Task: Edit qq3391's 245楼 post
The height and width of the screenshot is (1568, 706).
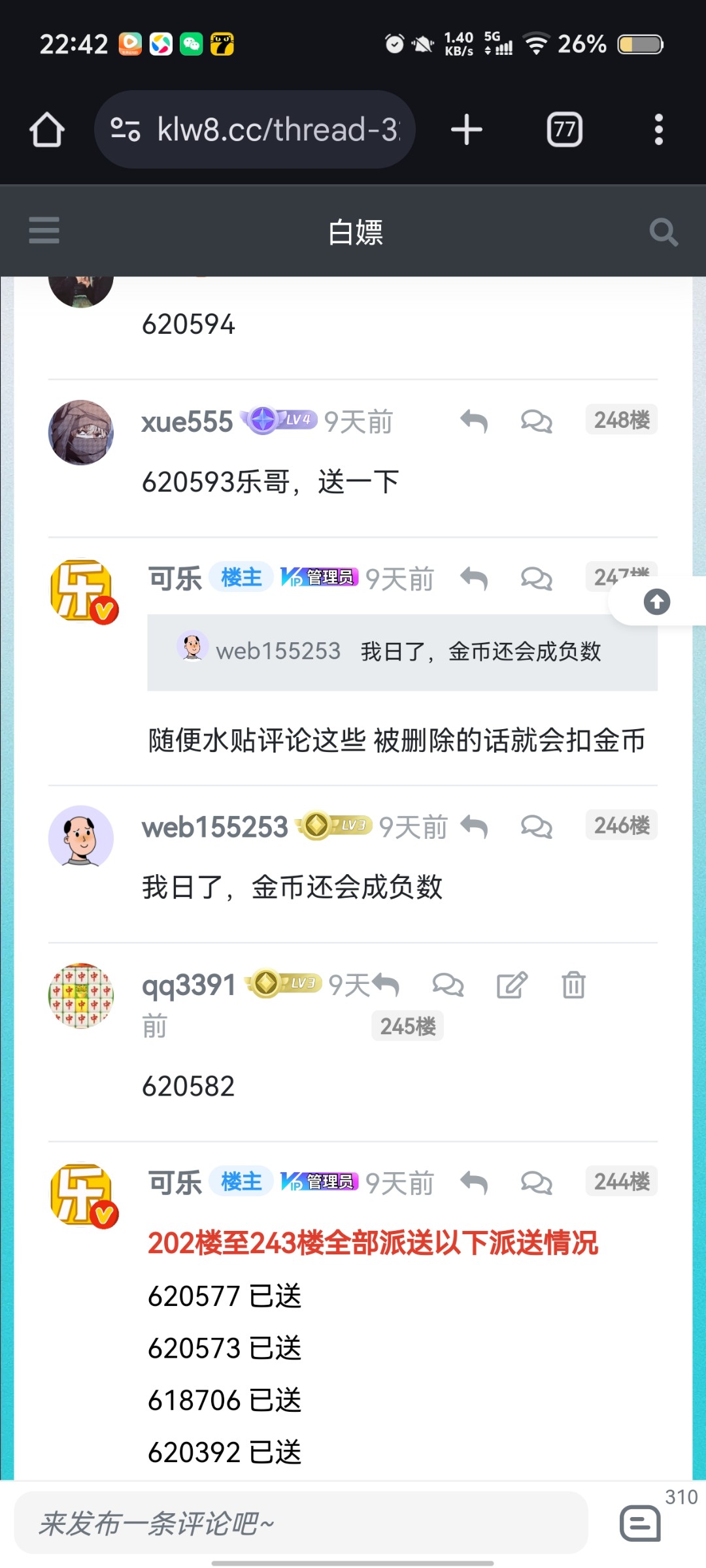Action: [x=511, y=985]
